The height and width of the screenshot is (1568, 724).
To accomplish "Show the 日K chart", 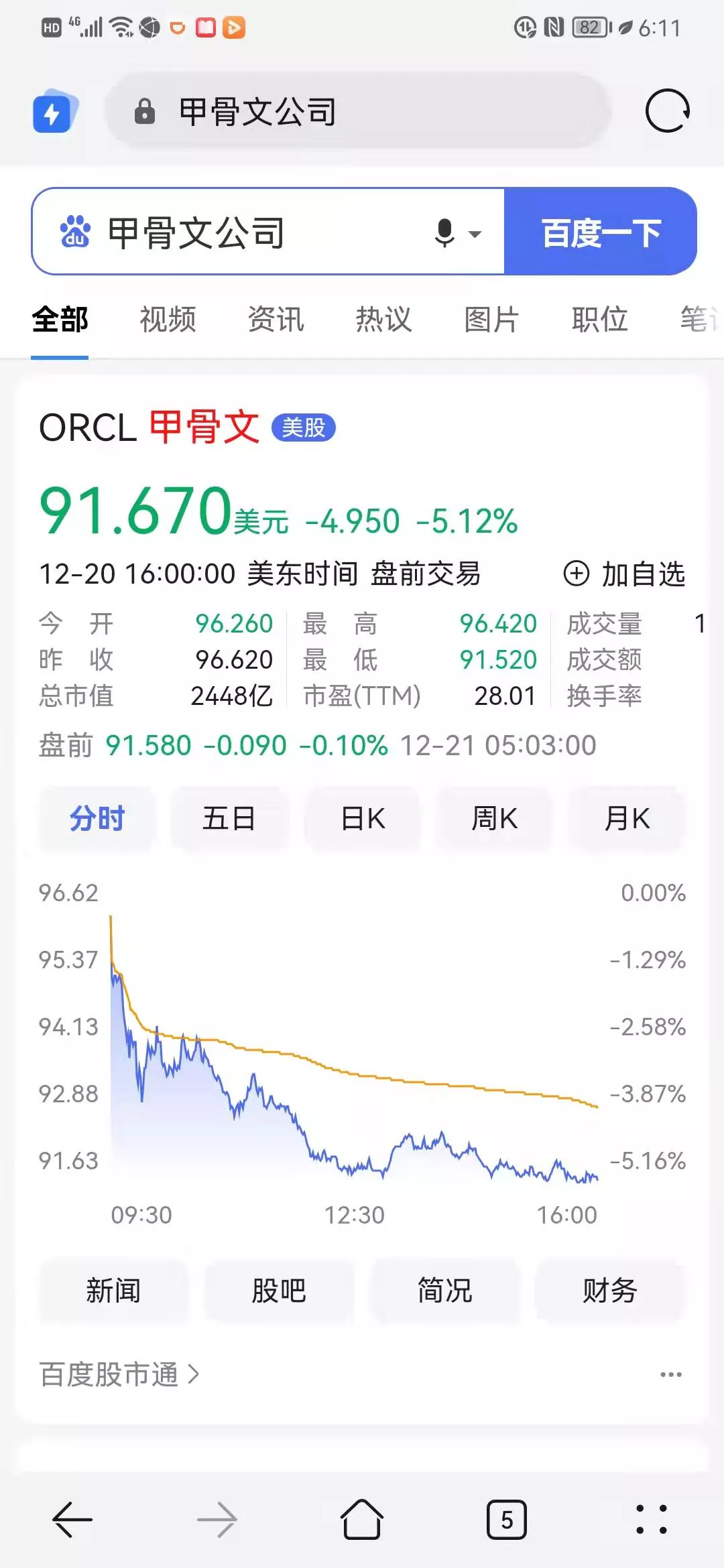I will (362, 818).
